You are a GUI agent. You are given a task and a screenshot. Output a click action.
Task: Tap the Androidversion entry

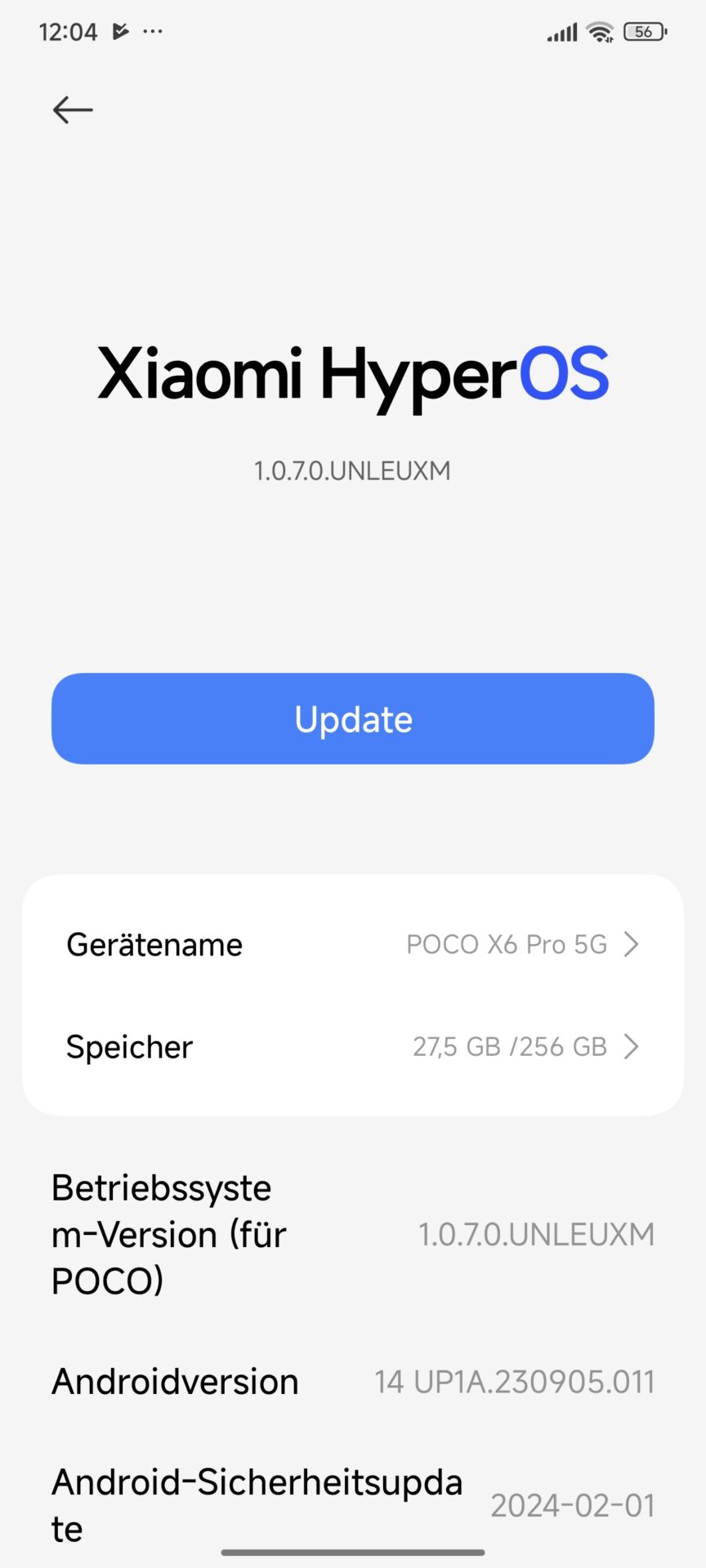tap(353, 1382)
